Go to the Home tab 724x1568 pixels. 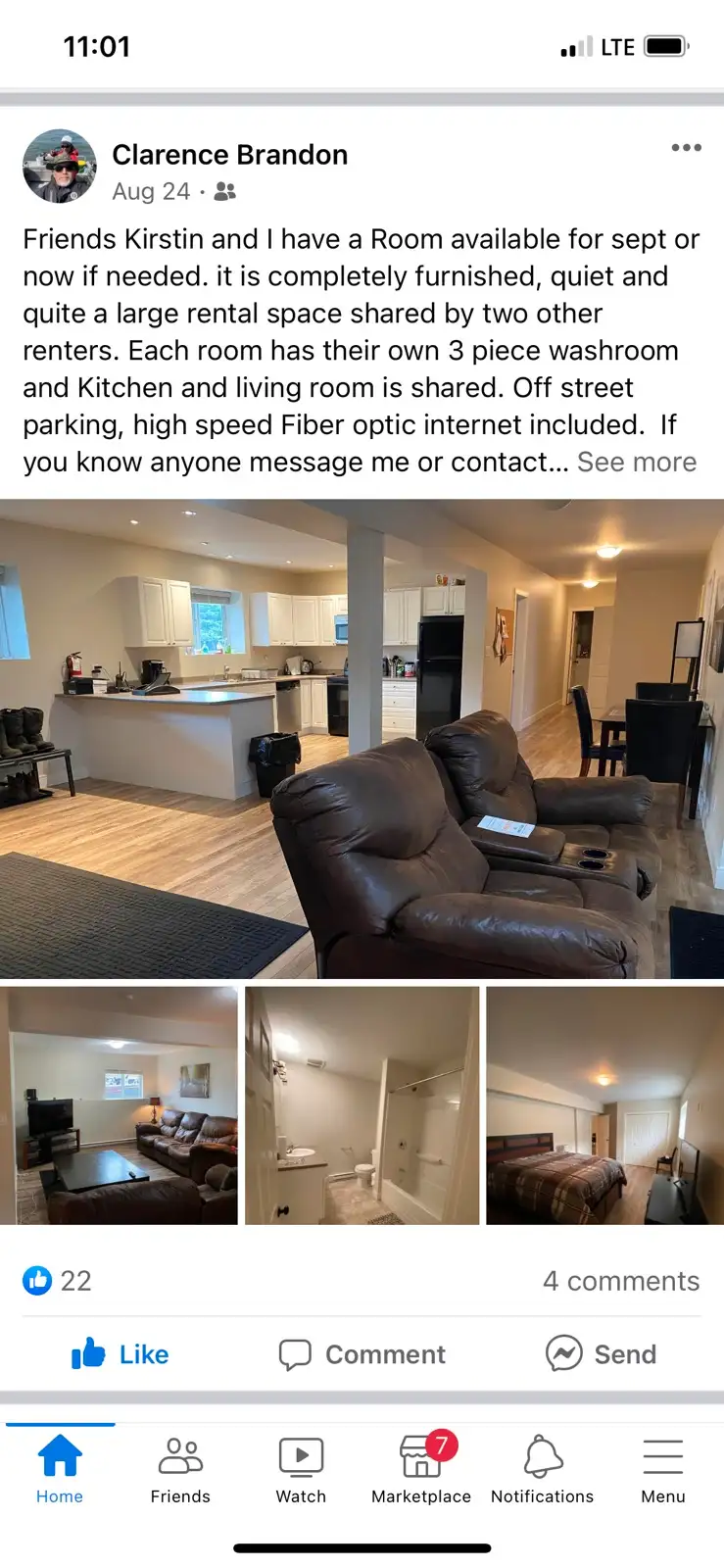pos(60,1468)
